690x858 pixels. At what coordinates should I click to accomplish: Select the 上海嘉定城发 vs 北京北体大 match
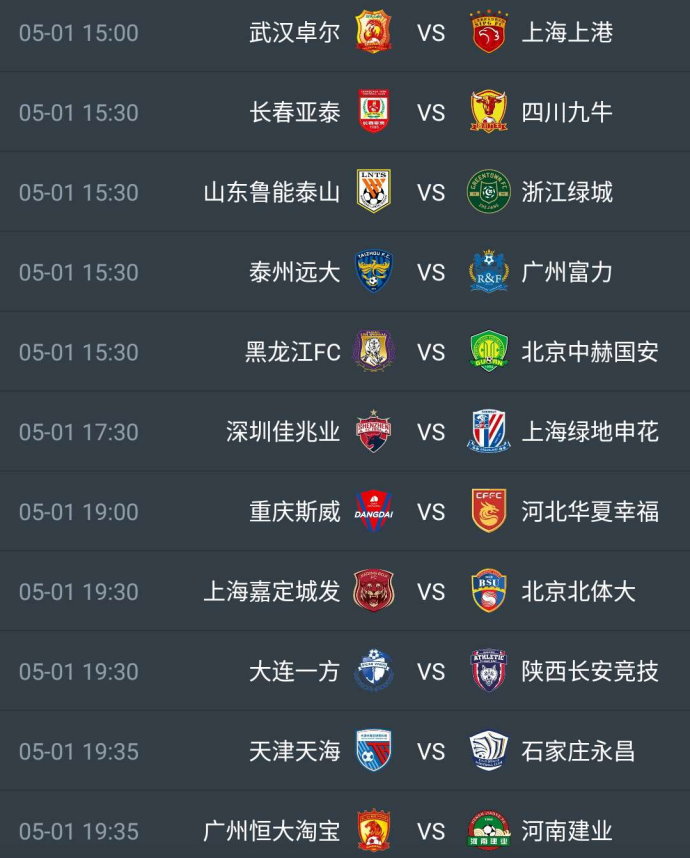[431, 592]
